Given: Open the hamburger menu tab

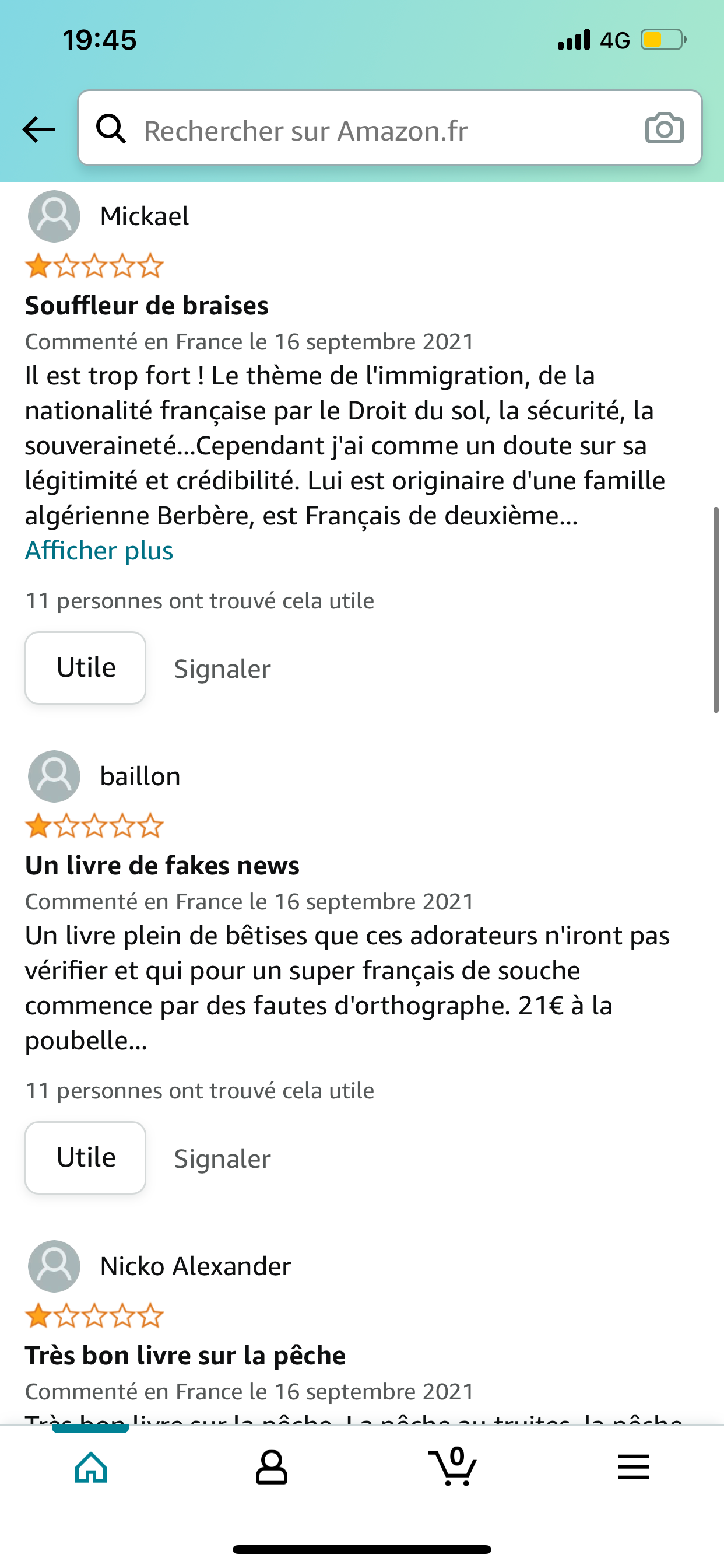Looking at the screenshot, I should pyautogui.click(x=633, y=1468).
